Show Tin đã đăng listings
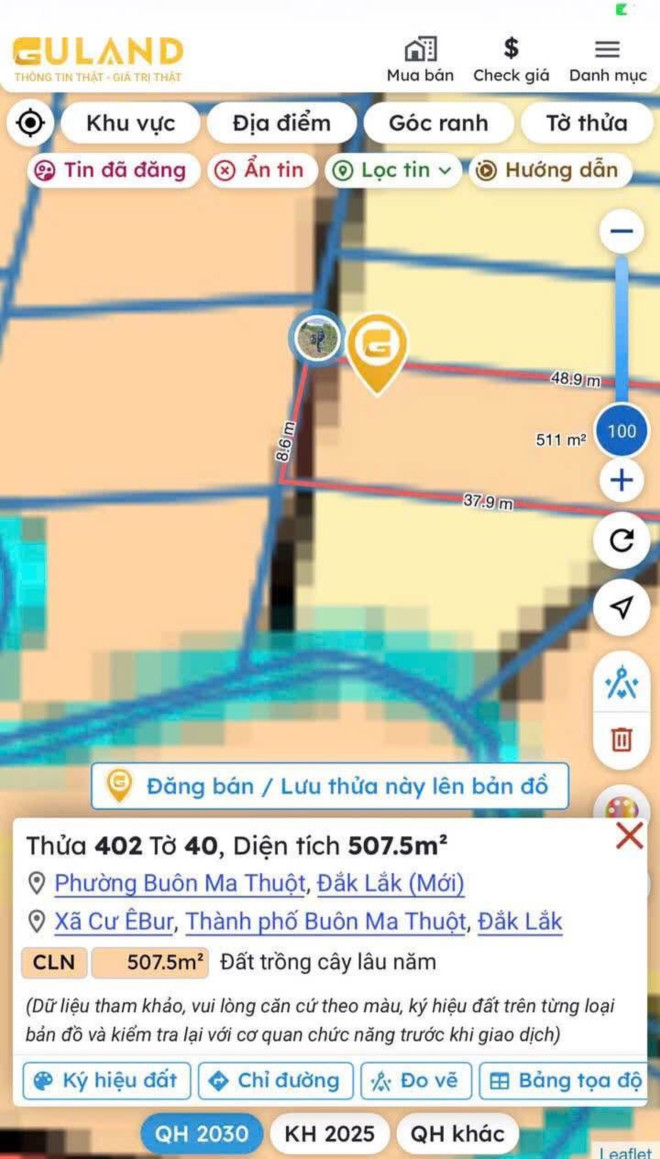 114,171
